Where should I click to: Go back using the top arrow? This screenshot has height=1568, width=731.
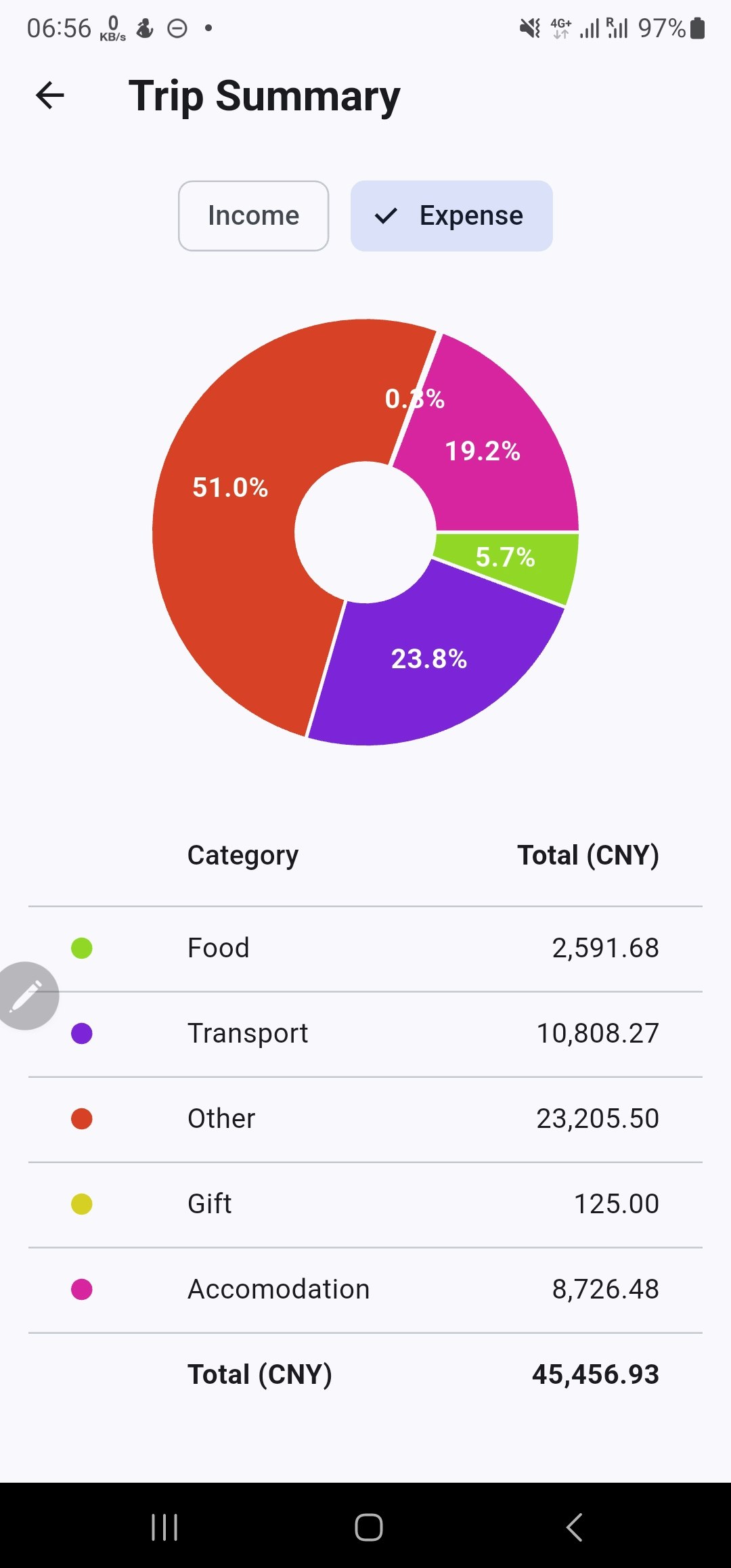[x=50, y=95]
